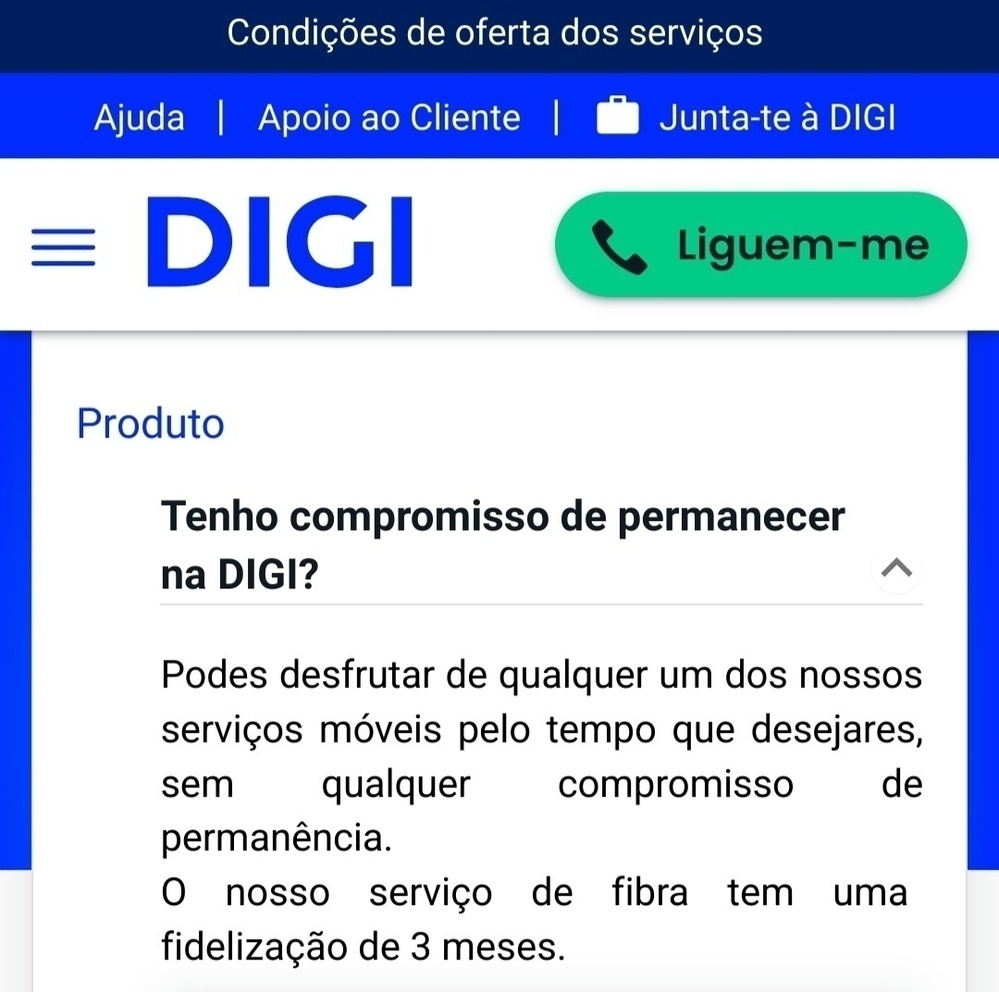Image resolution: width=999 pixels, height=992 pixels.
Task: Open Junta-te à DIGI link
Action: [x=746, y=118]
